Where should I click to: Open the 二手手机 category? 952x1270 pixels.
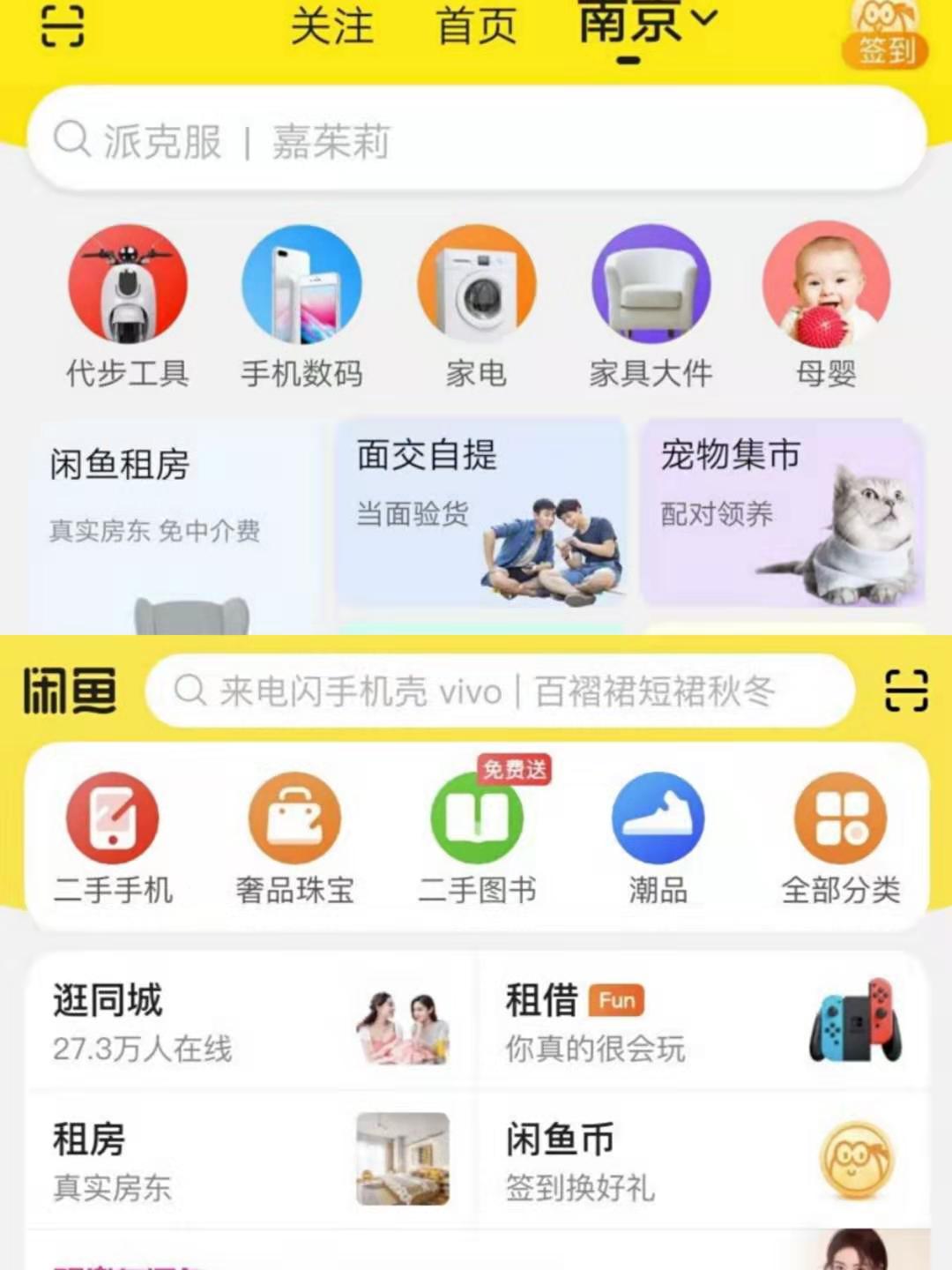(x=113, y=838)
